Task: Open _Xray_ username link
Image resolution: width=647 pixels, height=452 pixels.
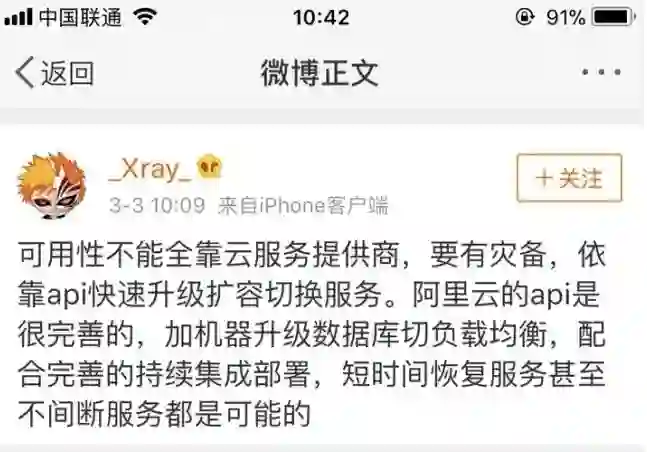Action: 149,169
